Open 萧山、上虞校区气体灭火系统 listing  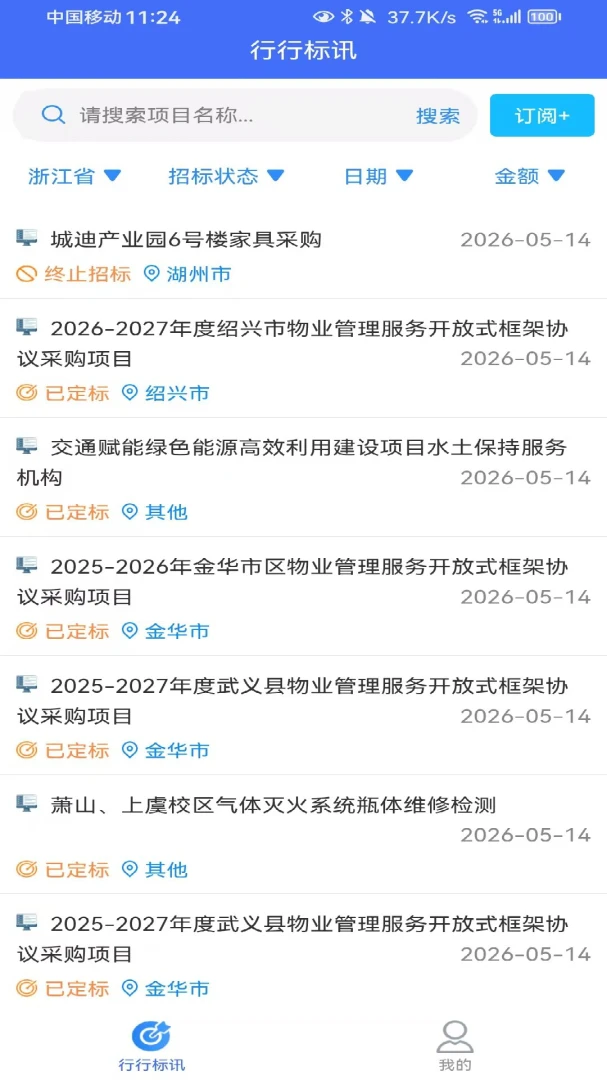303,835
